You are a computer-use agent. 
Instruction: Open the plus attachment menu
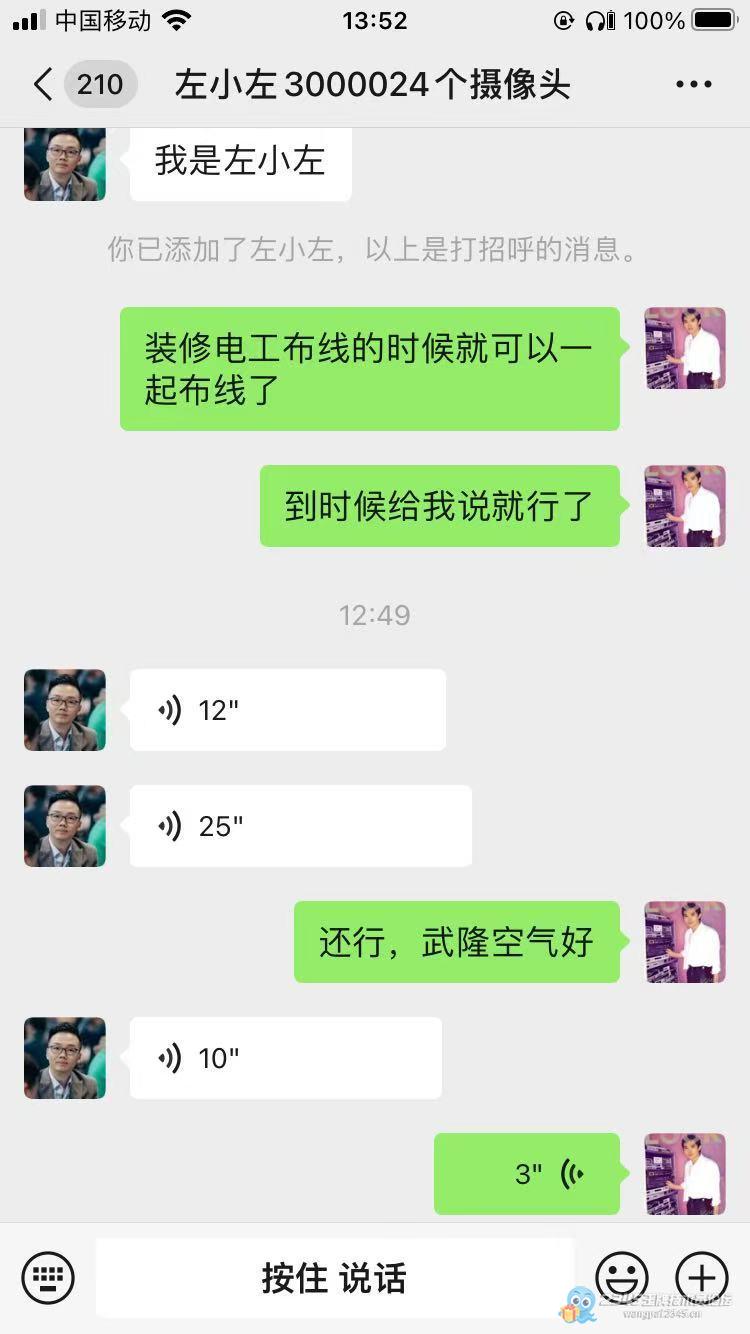click(702, 1277)
